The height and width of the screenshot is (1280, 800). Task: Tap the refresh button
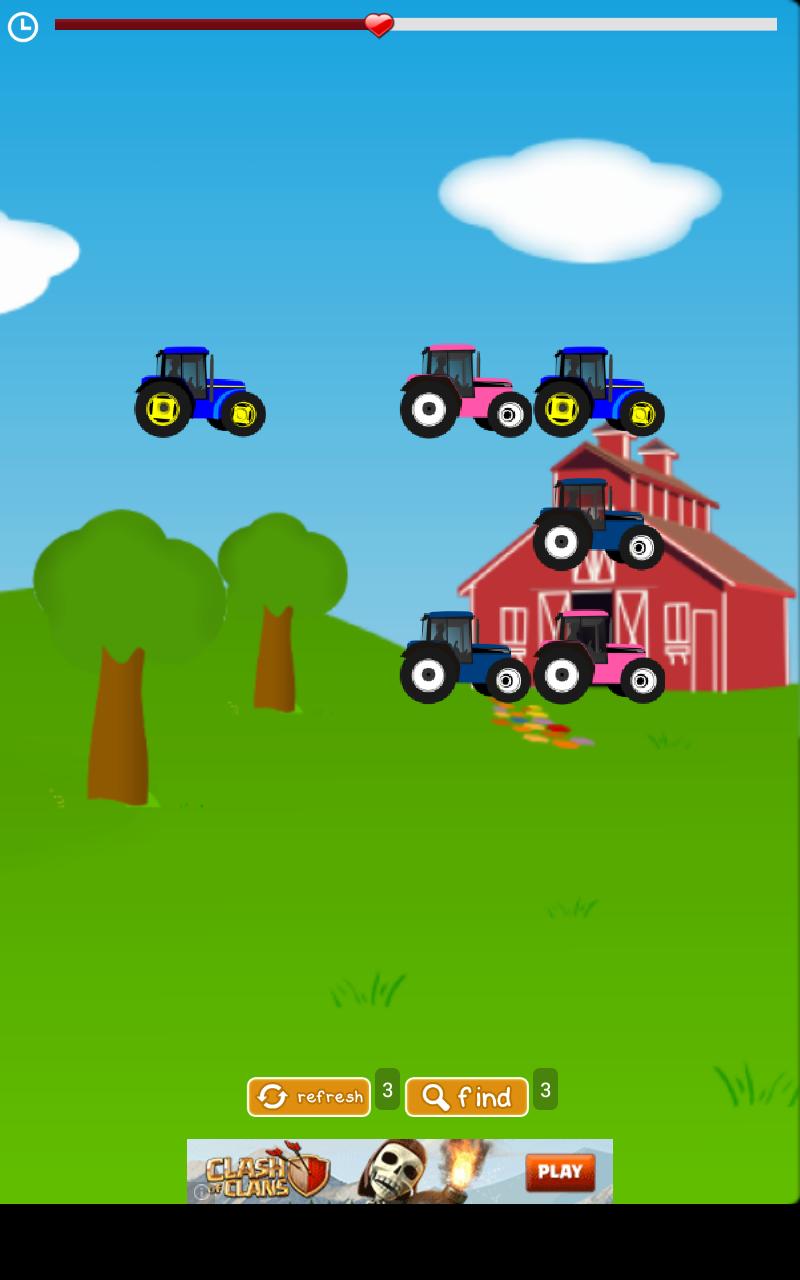[x=309, y=1097]
